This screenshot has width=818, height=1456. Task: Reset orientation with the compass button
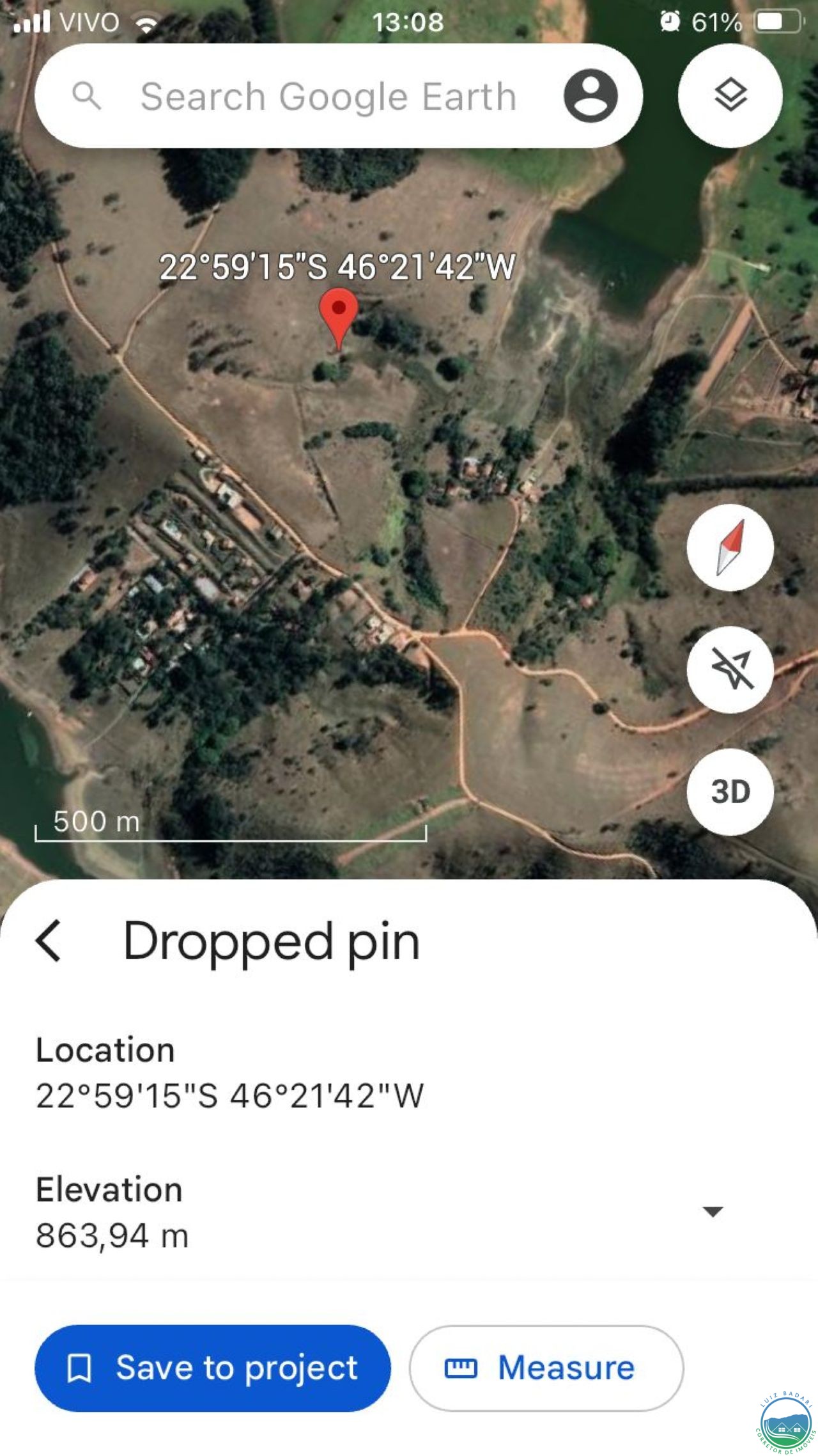point(730,547)
